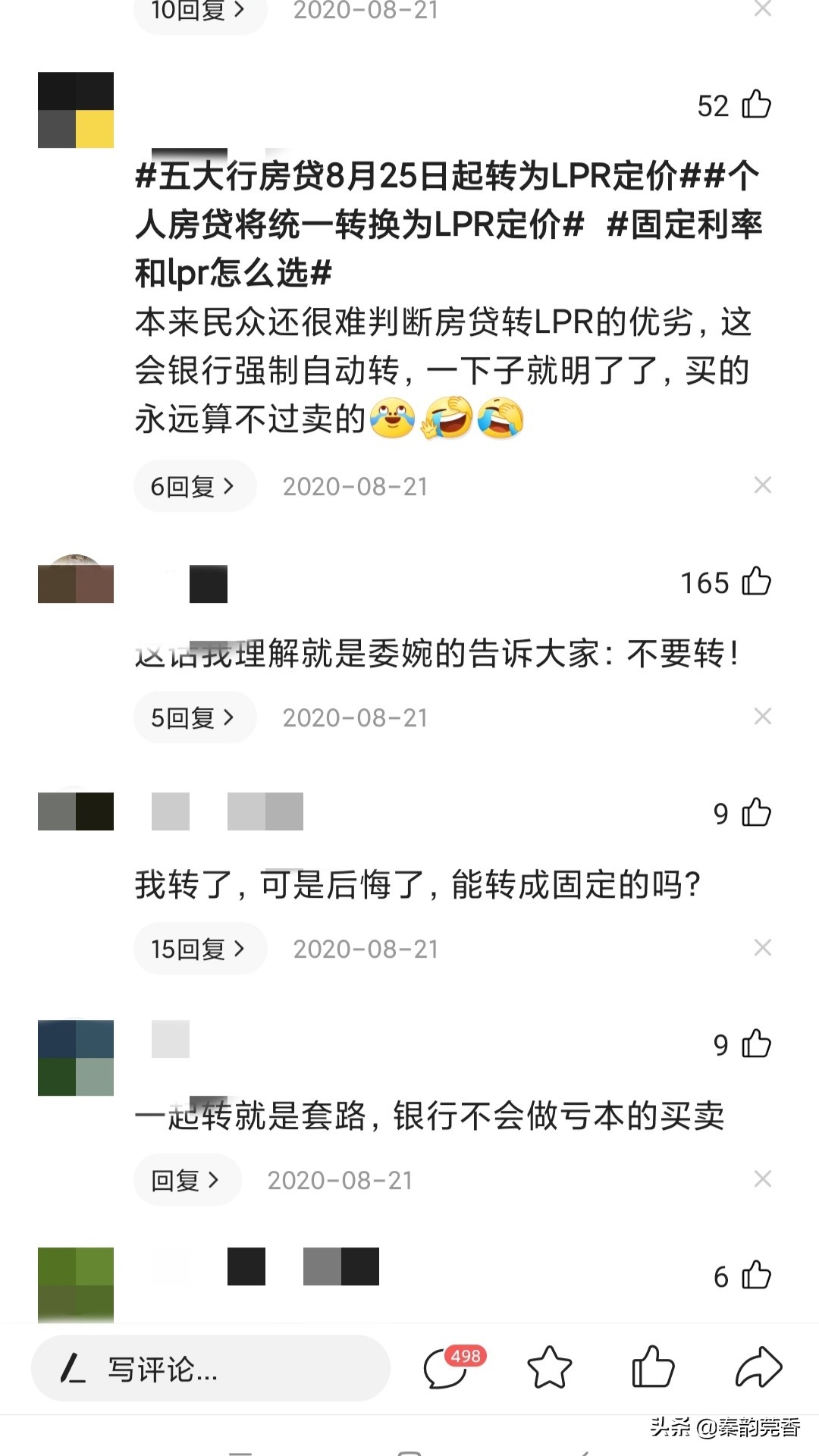Favorite this article with the star icon
Viewport: 819px width, 1456px height.
pyautogui.click(x=549, y=1369)
